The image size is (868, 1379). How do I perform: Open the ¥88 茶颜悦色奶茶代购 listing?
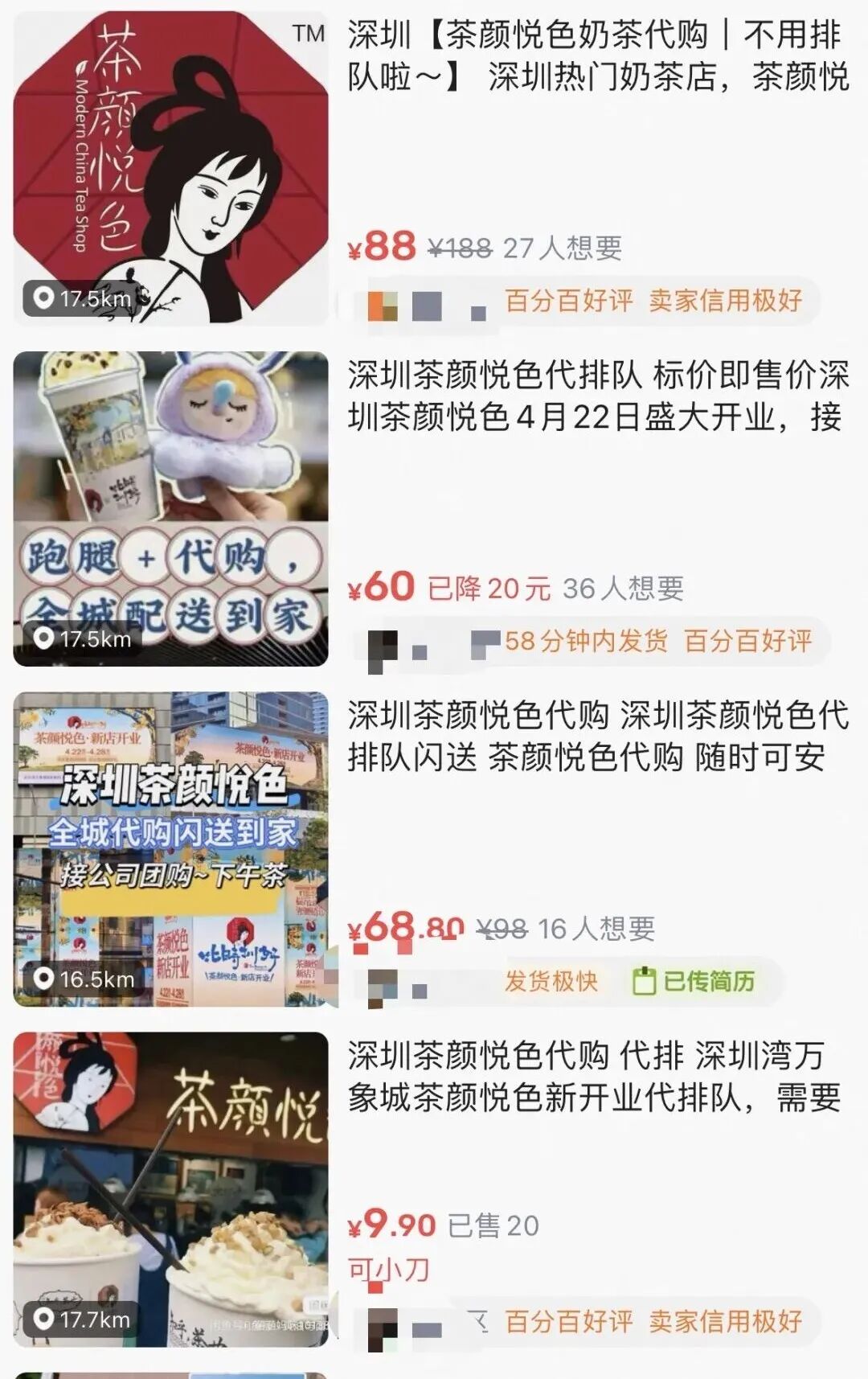596,56
